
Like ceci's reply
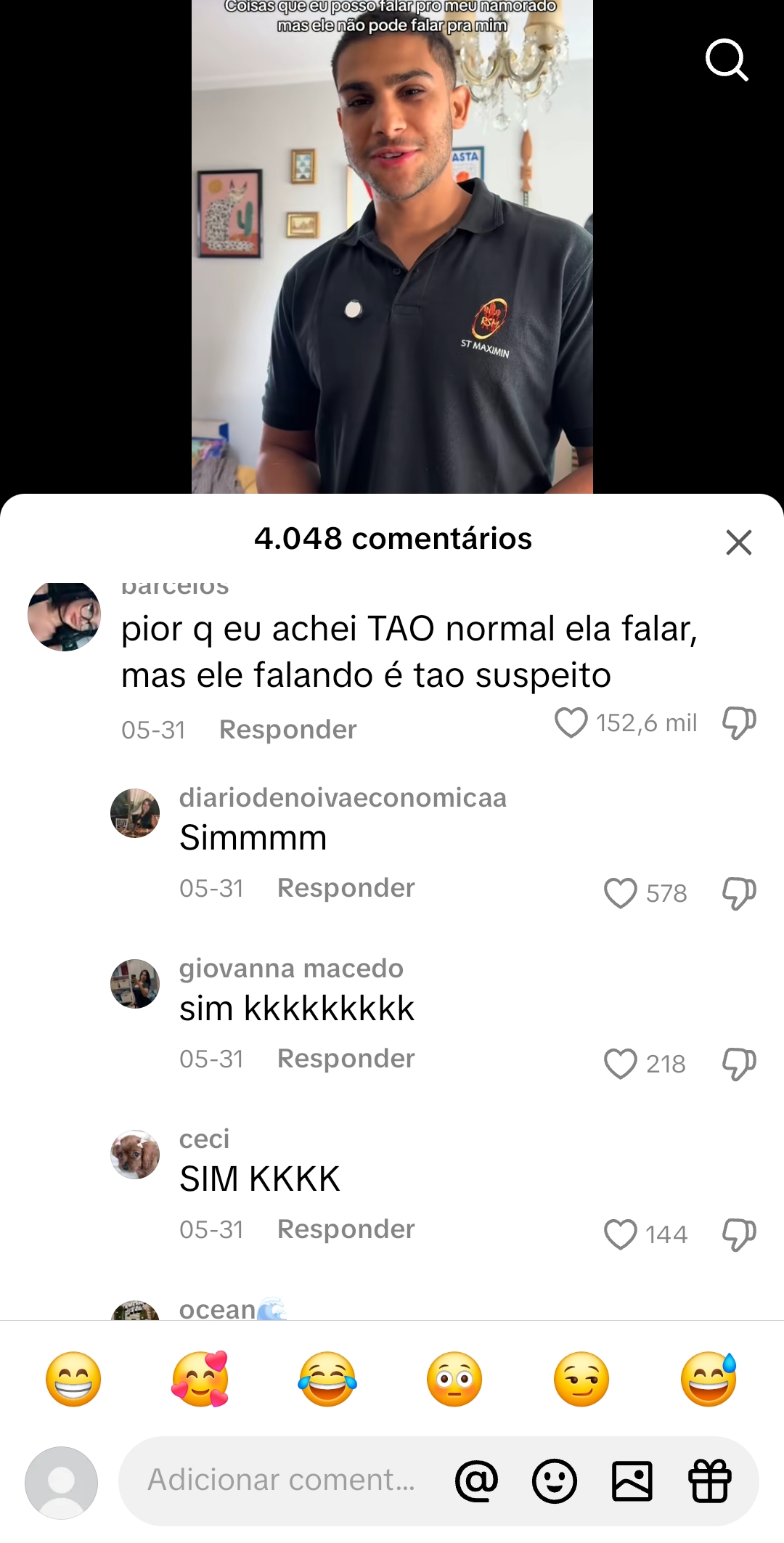point(620,1234)
